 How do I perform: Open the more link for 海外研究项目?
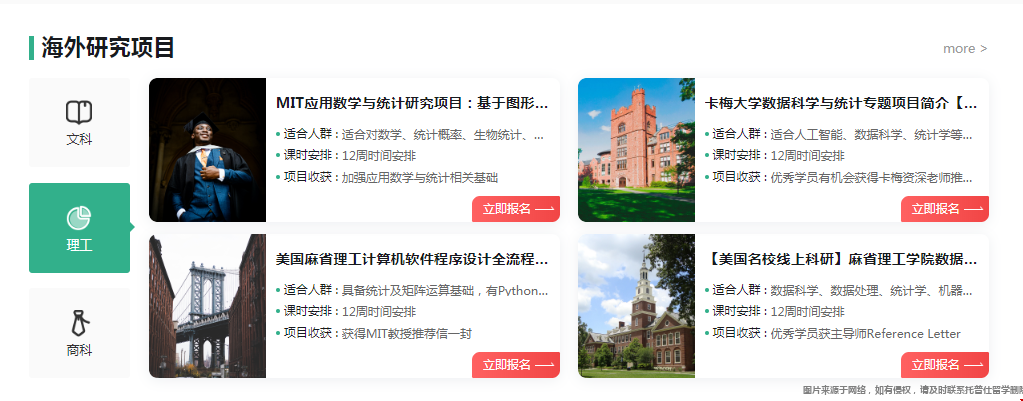pos(964,48)
